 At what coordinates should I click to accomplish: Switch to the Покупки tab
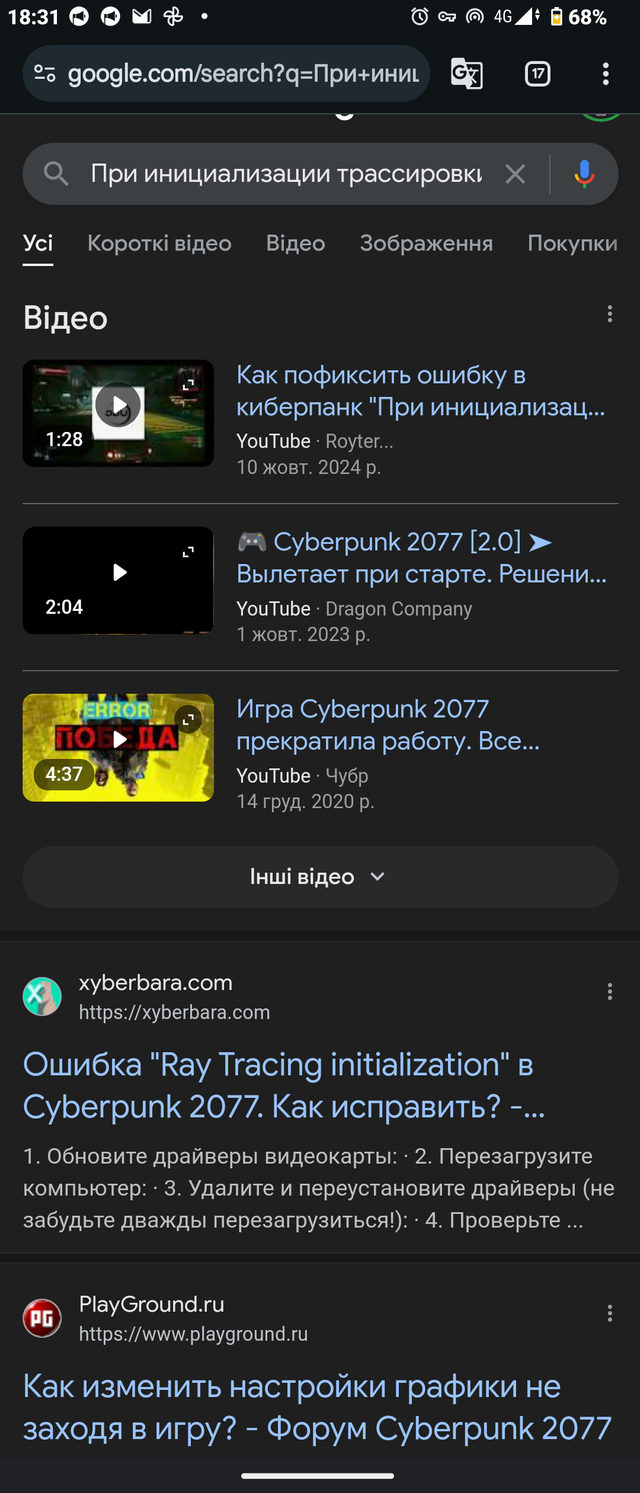(572, 243)
